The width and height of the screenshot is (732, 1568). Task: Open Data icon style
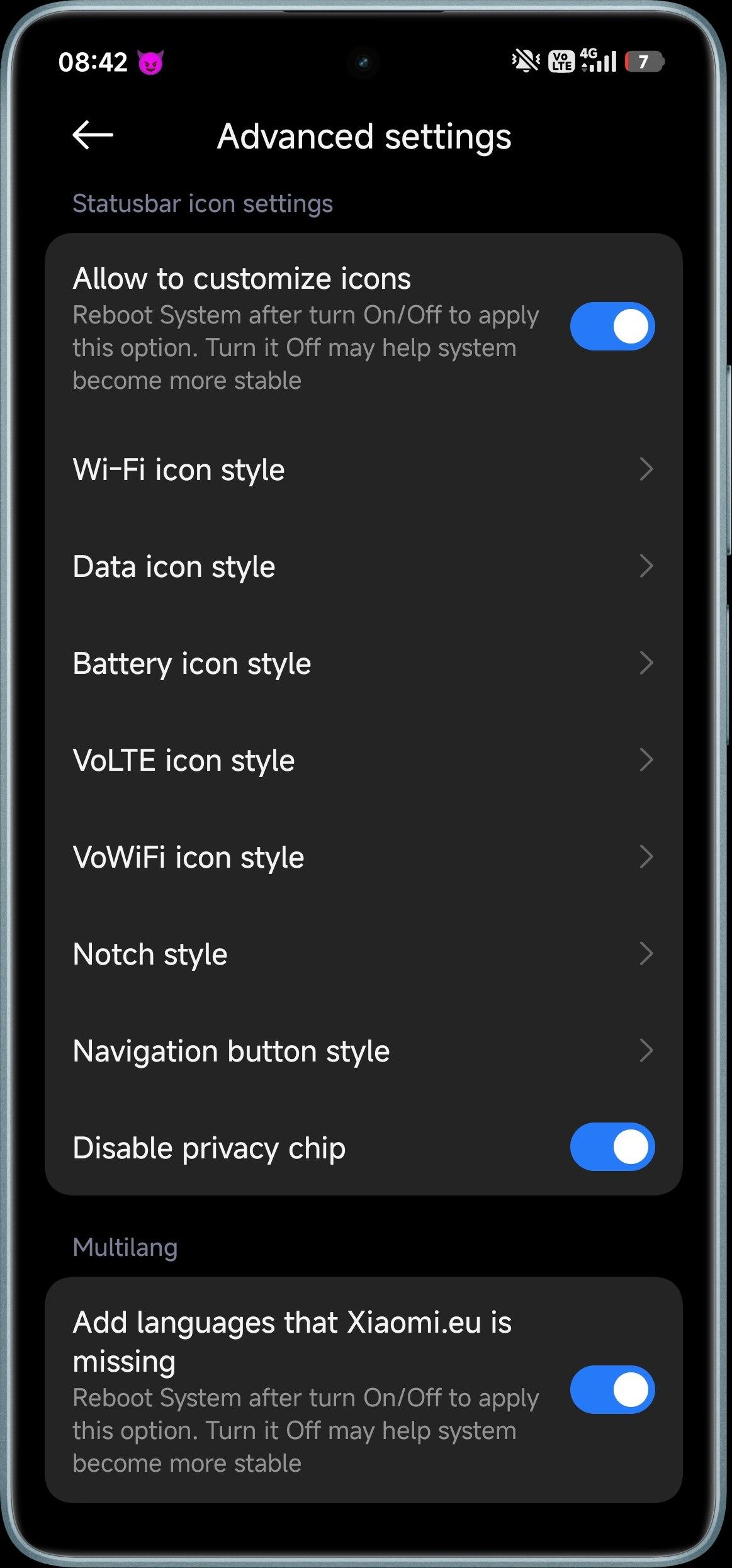[x=363, y=566]
